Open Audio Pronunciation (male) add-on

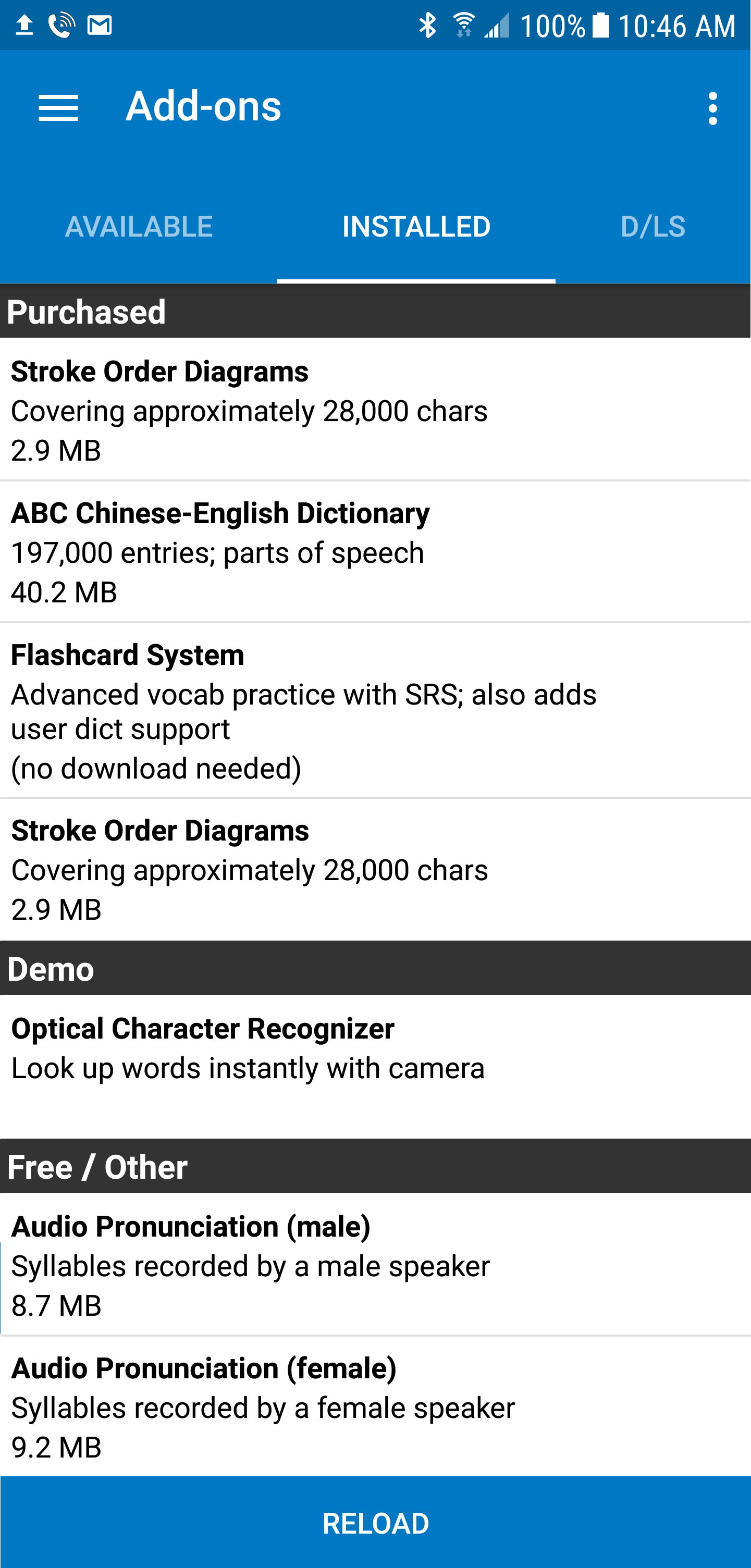tap(375, 1265)
